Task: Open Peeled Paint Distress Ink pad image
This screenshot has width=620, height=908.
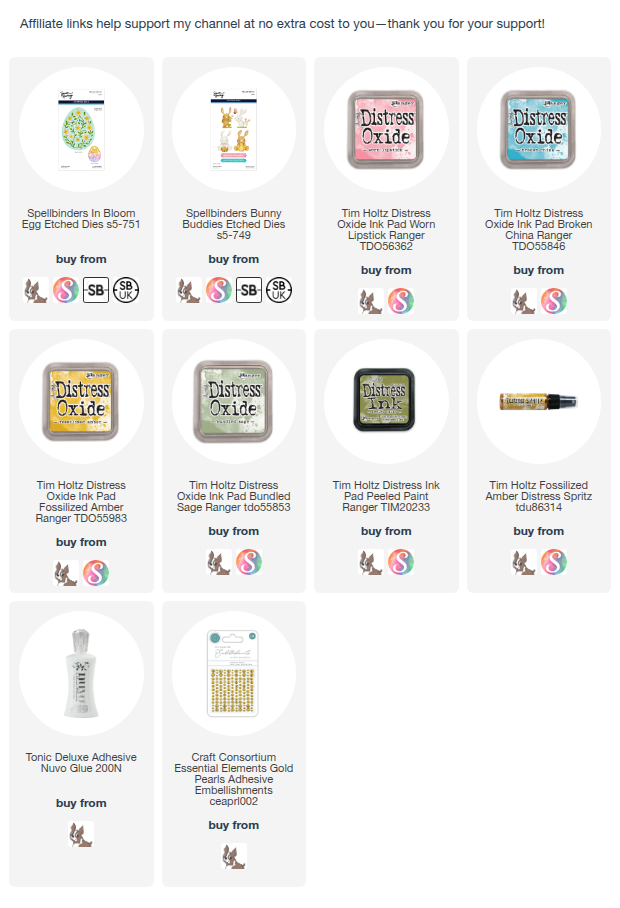Action: pyautogui.click(x=386, y=400)
